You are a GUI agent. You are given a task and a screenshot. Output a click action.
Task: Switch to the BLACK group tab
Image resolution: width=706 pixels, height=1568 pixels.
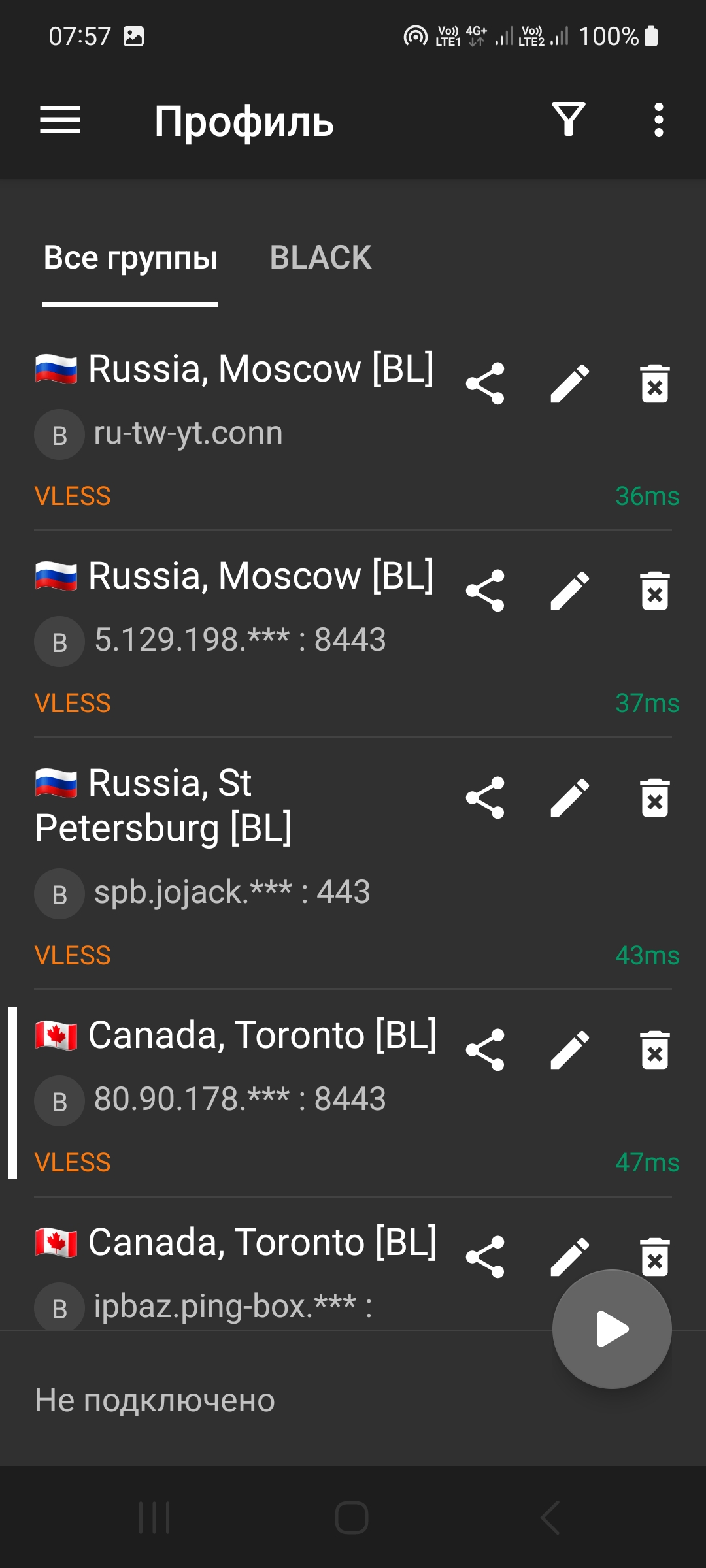[x=320, y=257]
